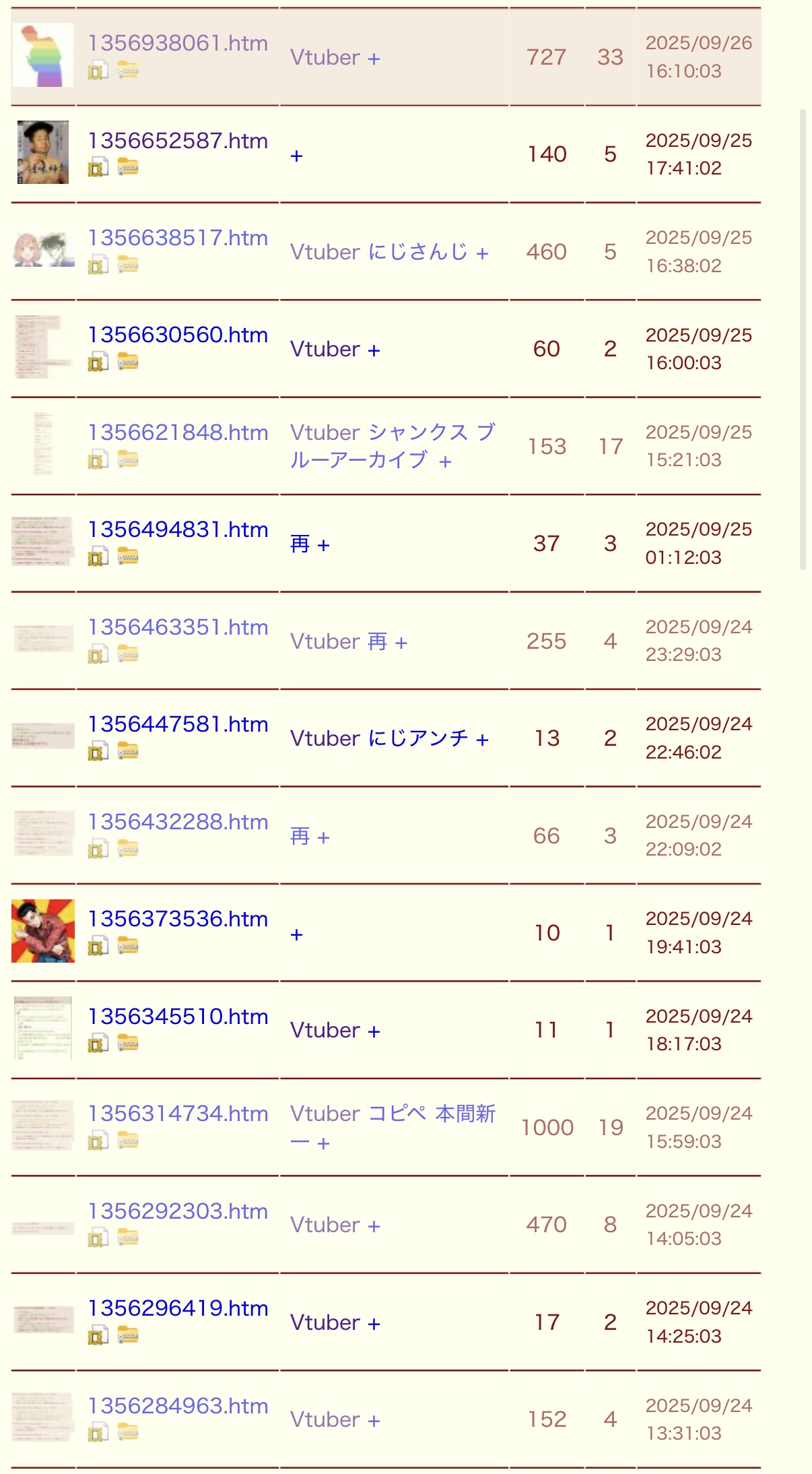The image size is (812, 1474).
Task: Open 1356621848.htm from the list
Action: [178, 433]
